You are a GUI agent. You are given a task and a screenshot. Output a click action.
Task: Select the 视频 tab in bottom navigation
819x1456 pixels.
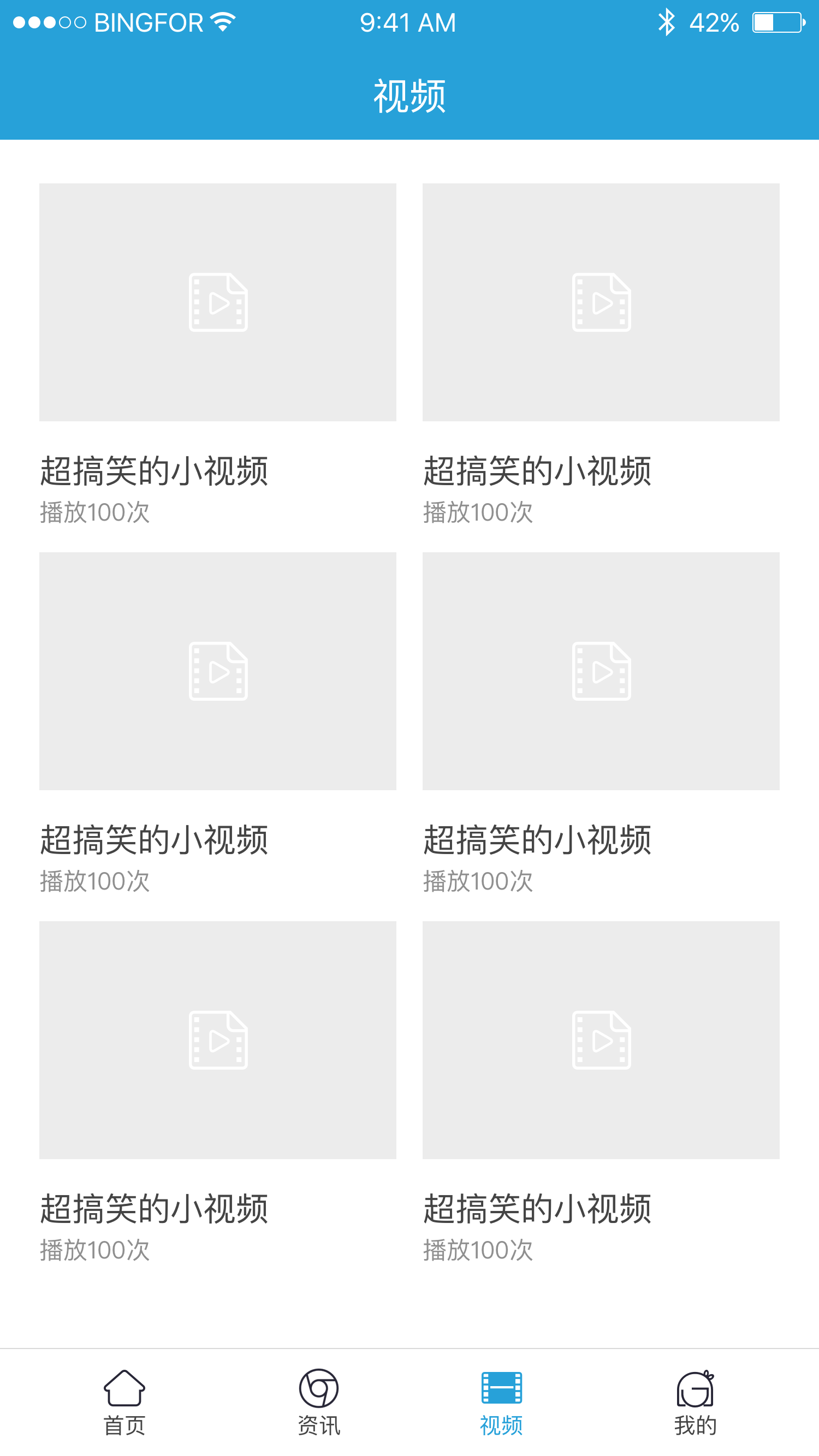[x=501, y=1403]
